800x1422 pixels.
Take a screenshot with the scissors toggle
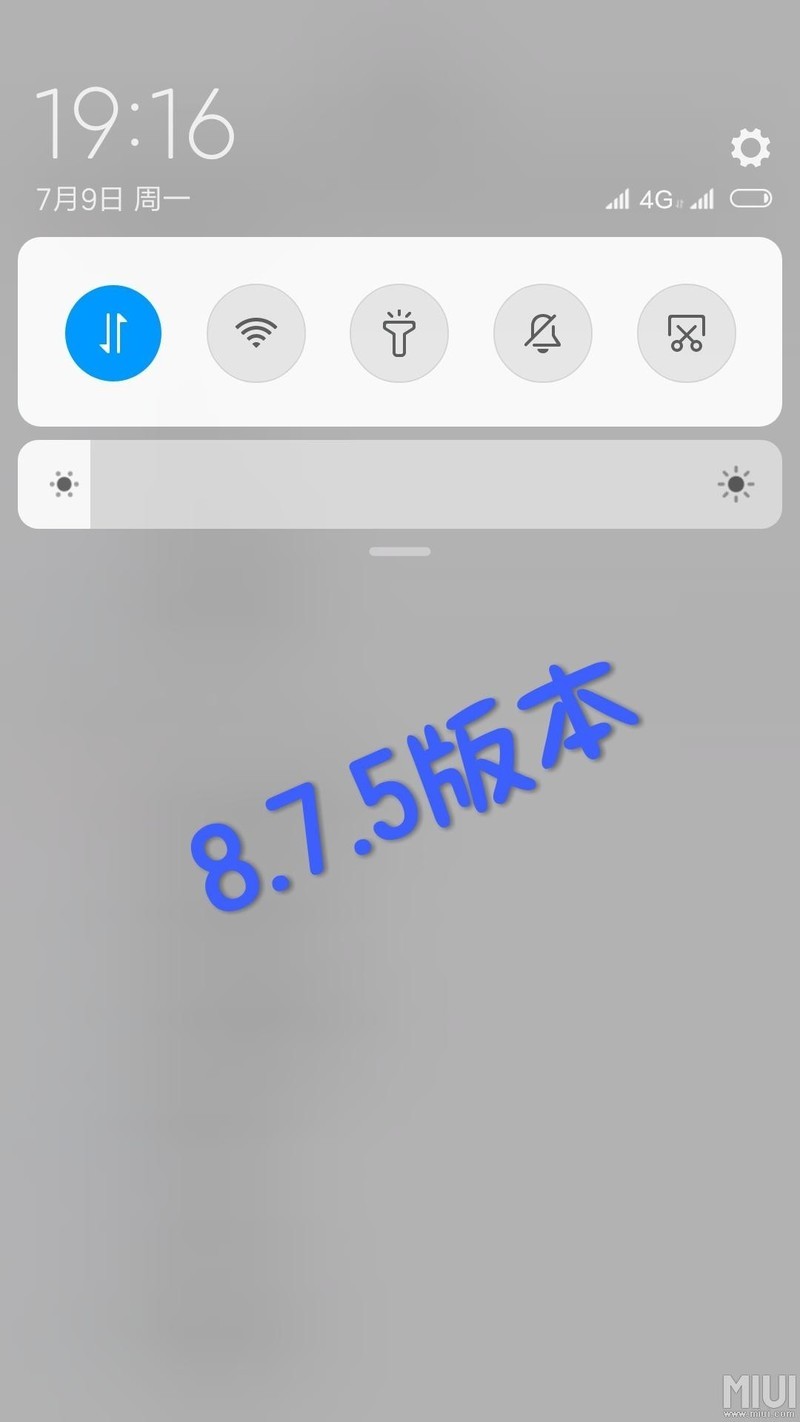(x=686, y=333)
